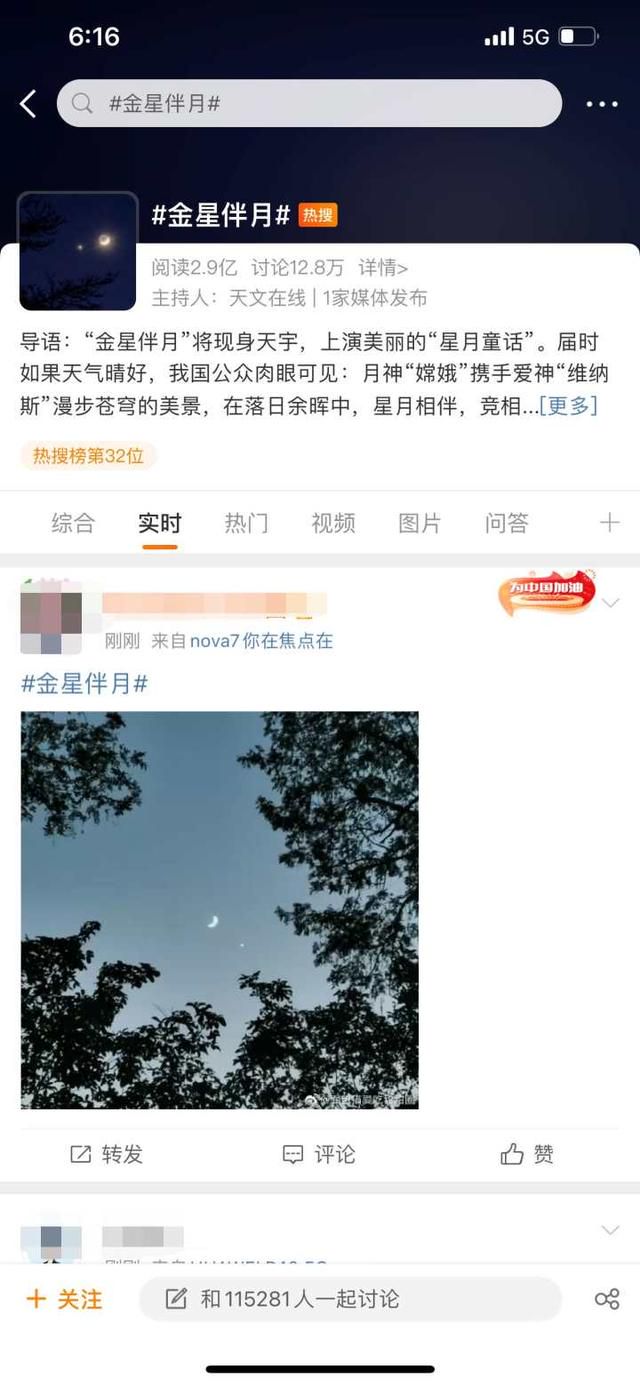Switch to the 图片 tab
The width and height of the screenshot is (640, 1385).
click(420, 523)
